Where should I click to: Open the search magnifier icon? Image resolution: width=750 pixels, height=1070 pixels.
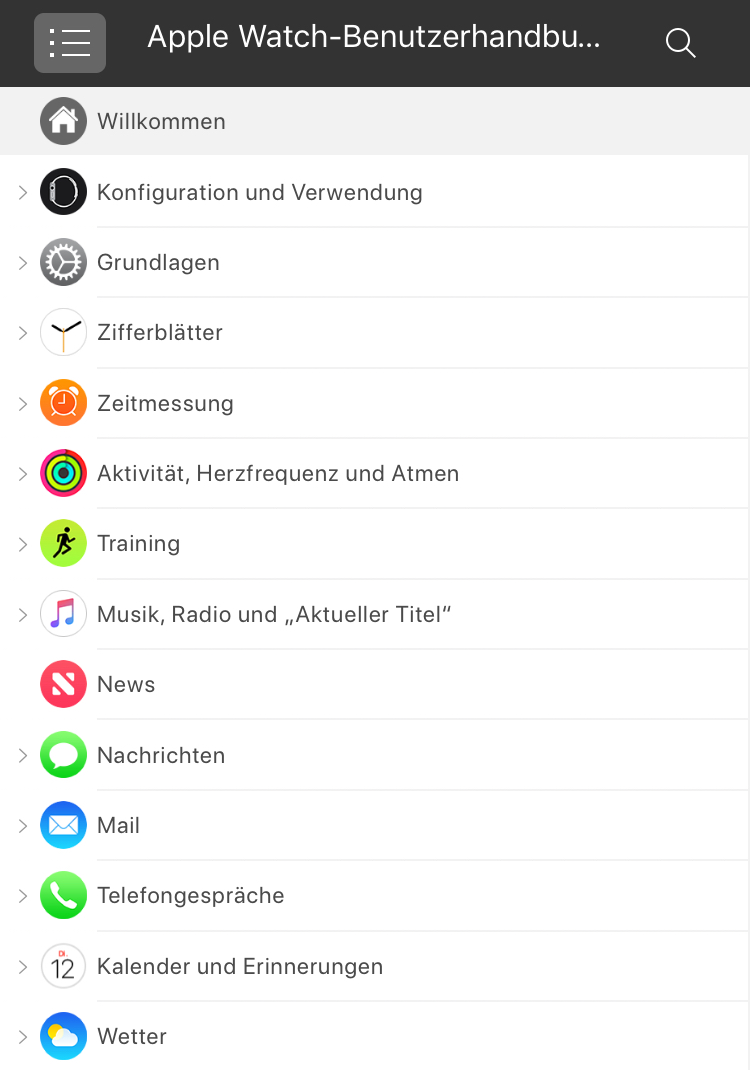click(680, 43)
